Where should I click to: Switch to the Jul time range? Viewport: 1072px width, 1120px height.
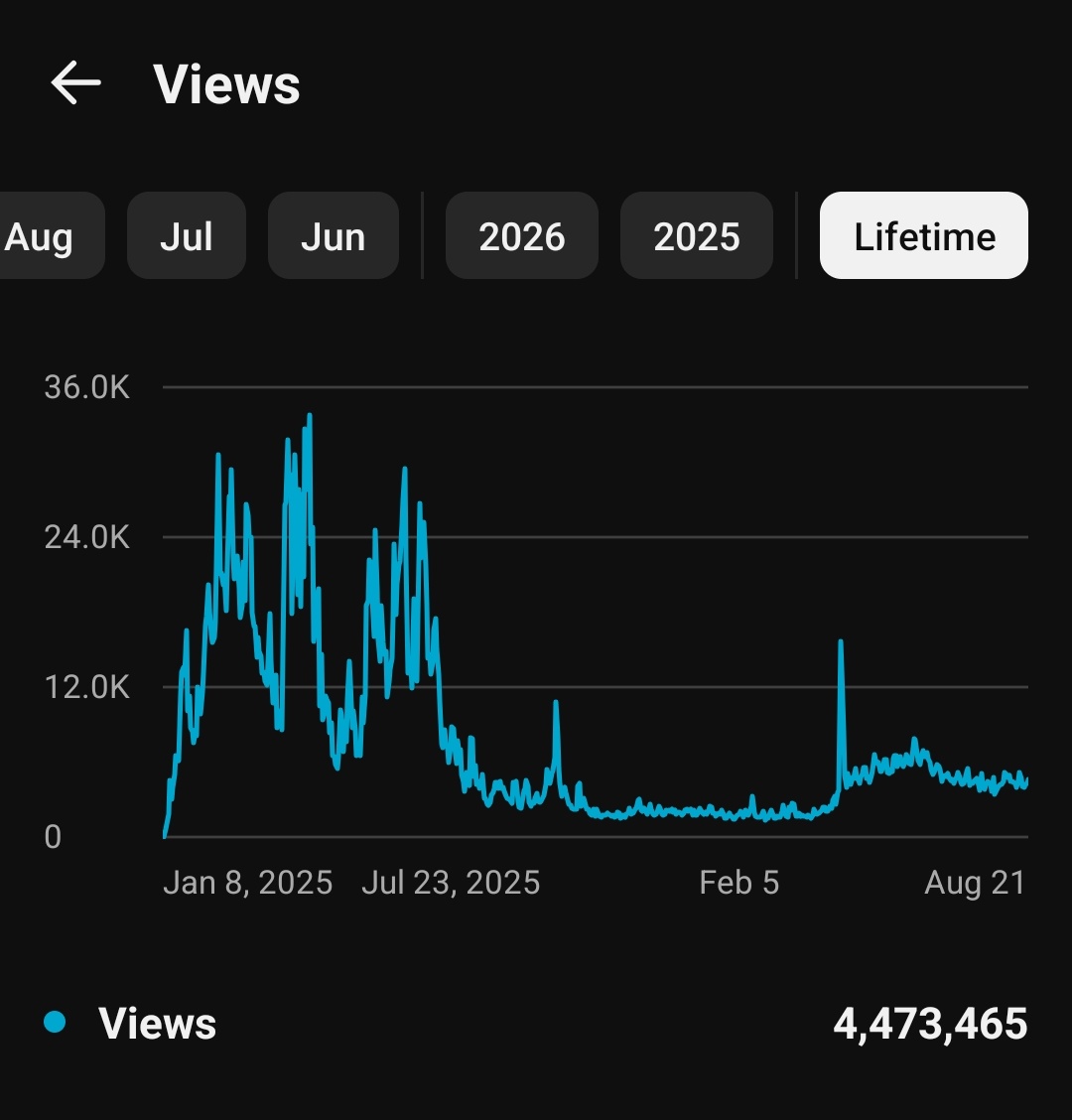[187, 235]
